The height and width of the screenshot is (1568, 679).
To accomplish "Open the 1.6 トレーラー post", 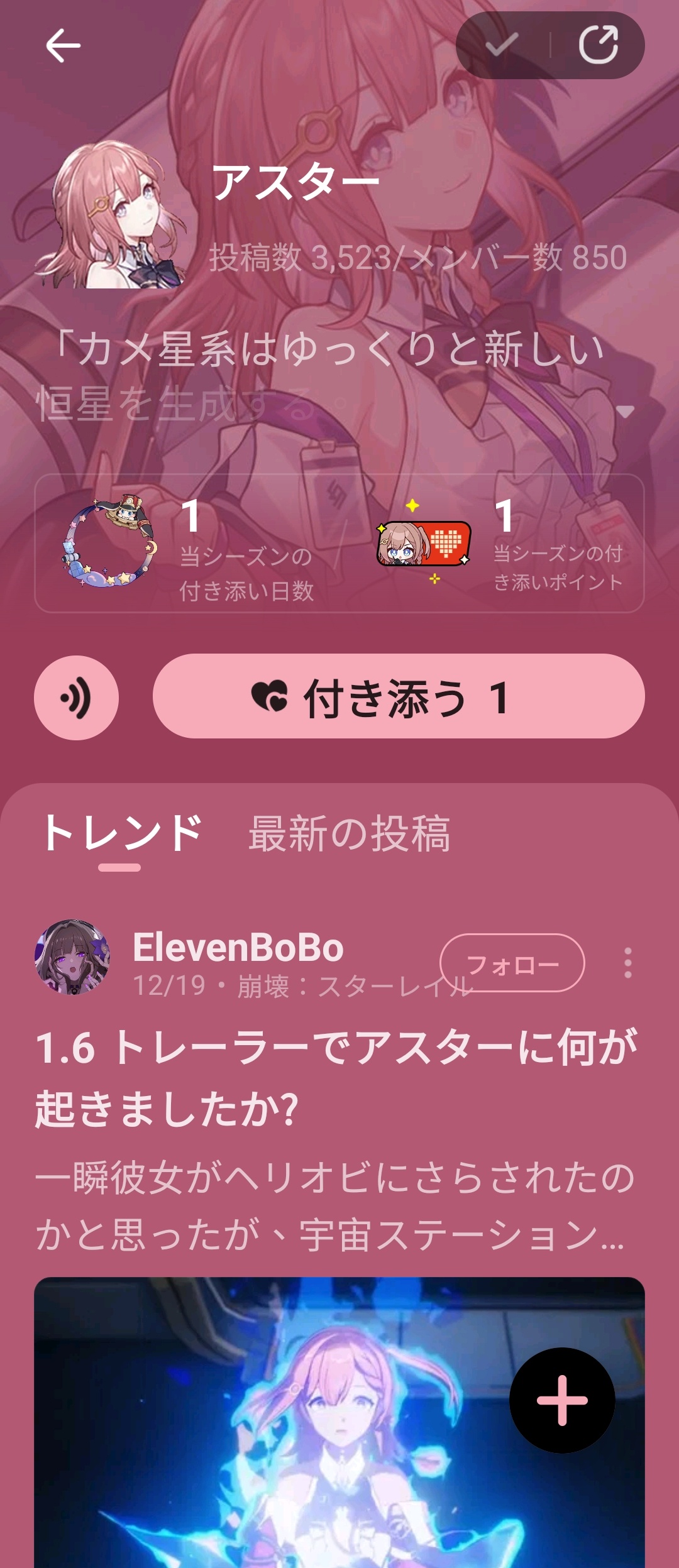I will coord(336,1078).
